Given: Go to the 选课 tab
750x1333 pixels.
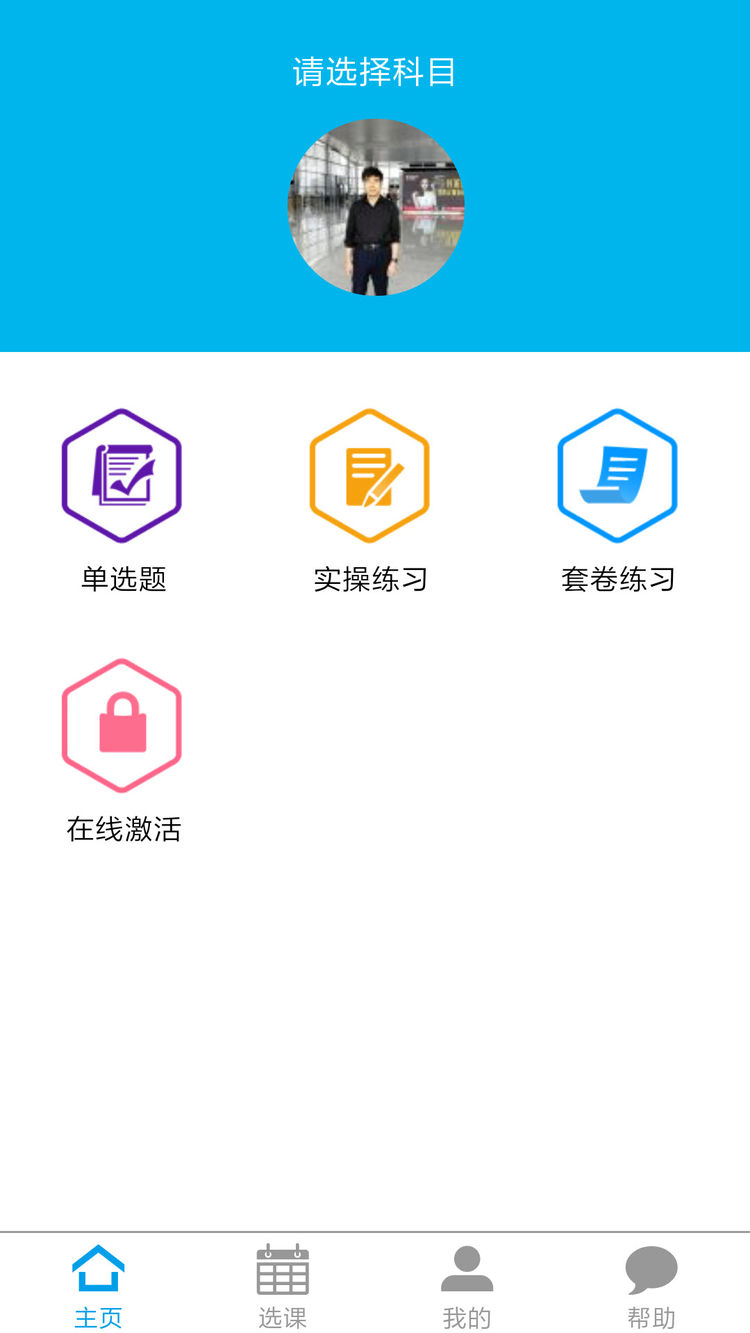Looking at the screenshot, I should 282,1285.
